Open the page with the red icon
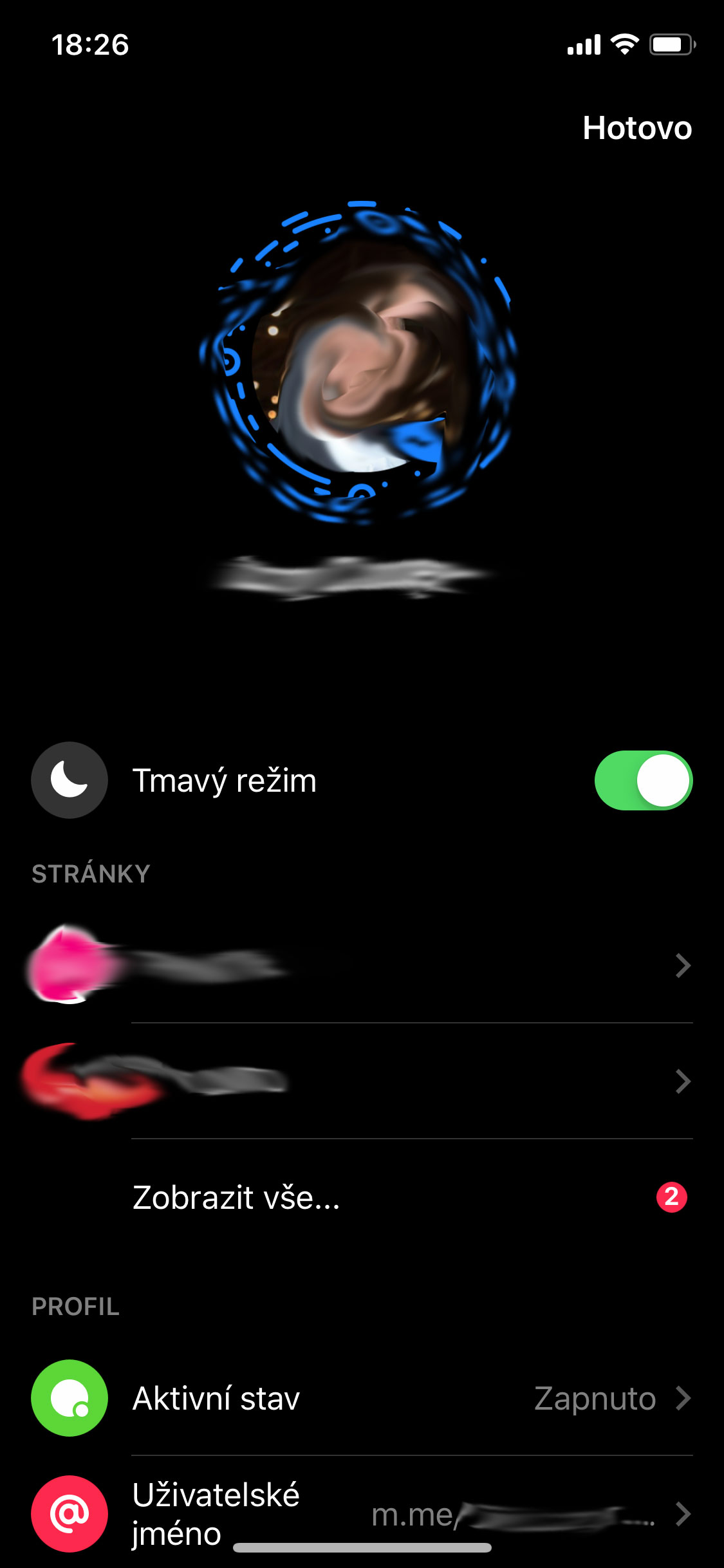The width and height of the screenshot is (724, 1568). [x=360, y=1081]
